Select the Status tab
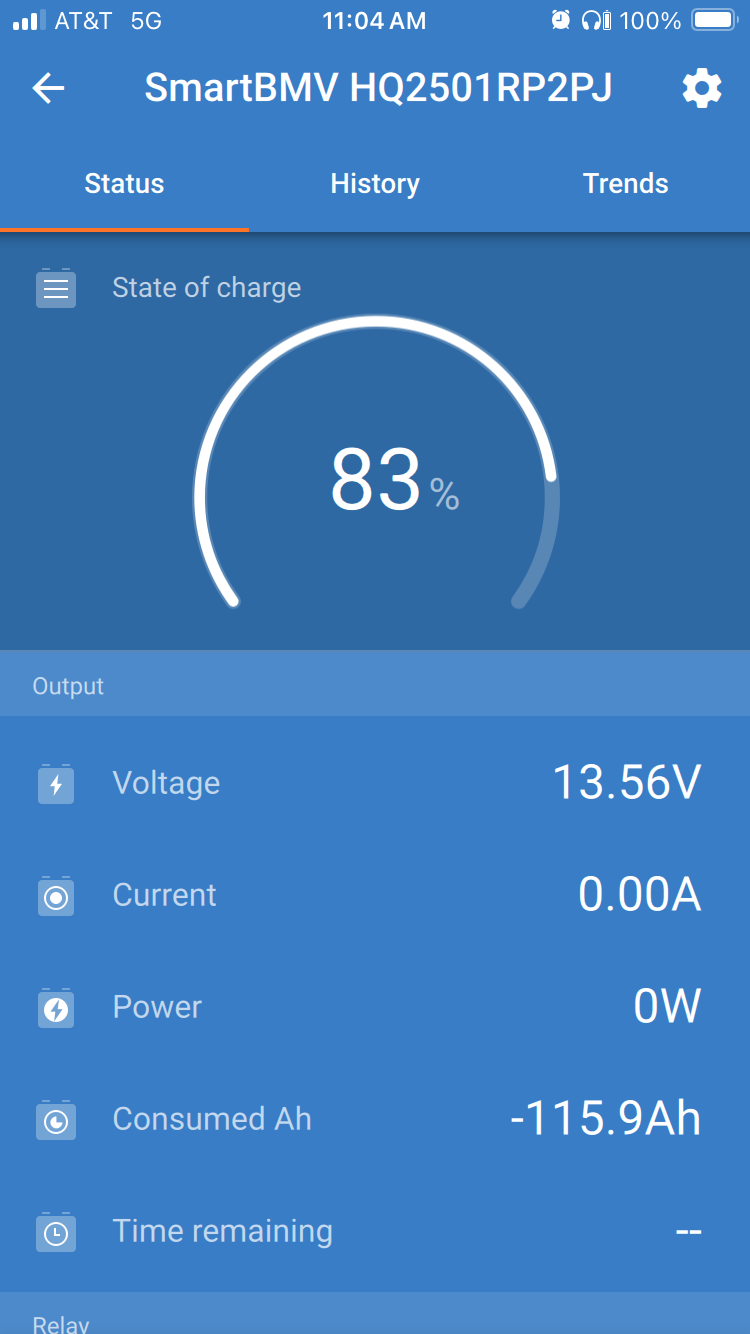This screenshot has height=1334, width=750. click(x=124, y=184)
